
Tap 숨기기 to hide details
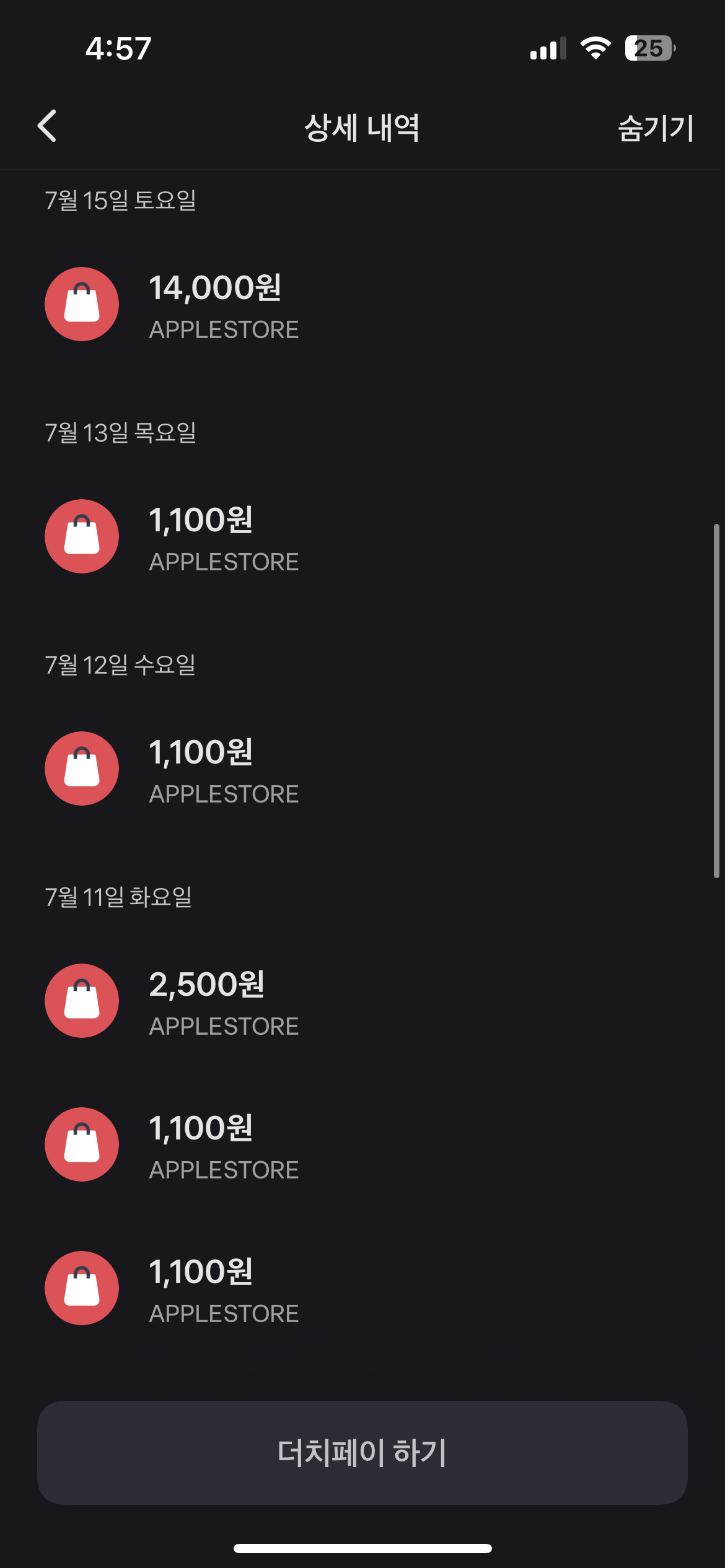656,128
